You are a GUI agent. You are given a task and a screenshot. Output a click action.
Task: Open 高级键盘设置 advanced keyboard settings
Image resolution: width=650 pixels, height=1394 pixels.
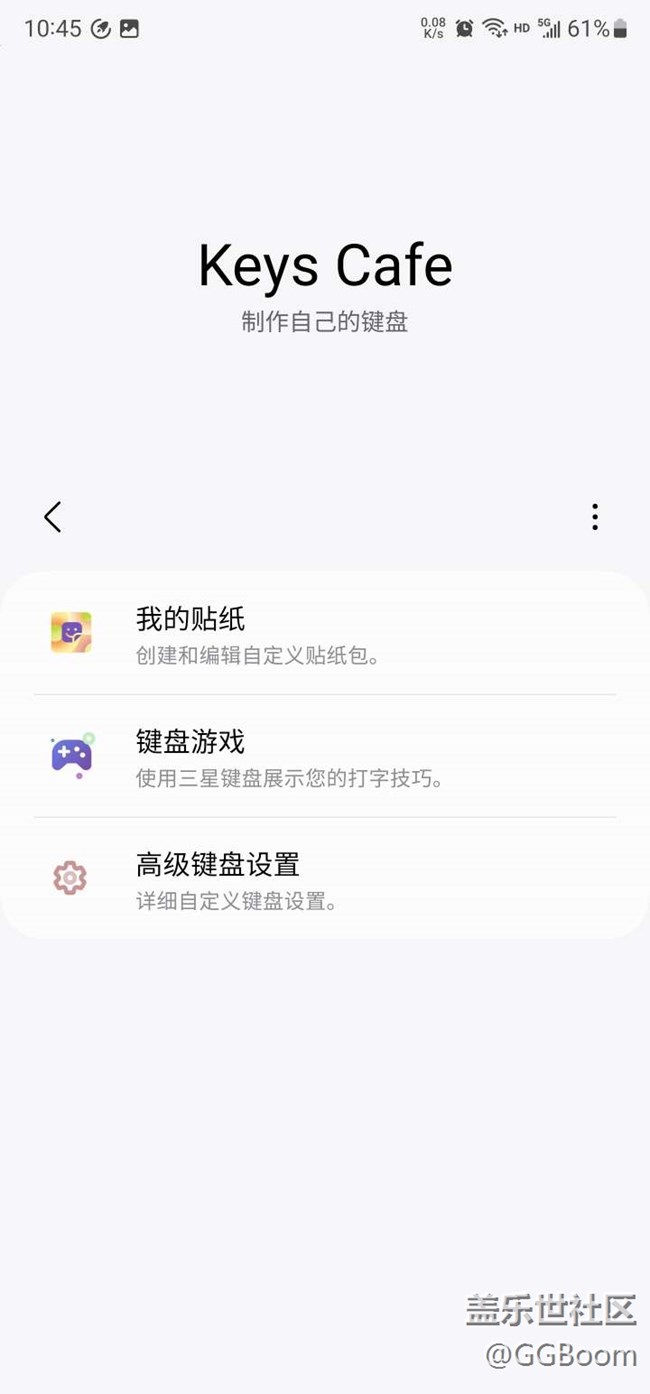(x=325, y=879)
